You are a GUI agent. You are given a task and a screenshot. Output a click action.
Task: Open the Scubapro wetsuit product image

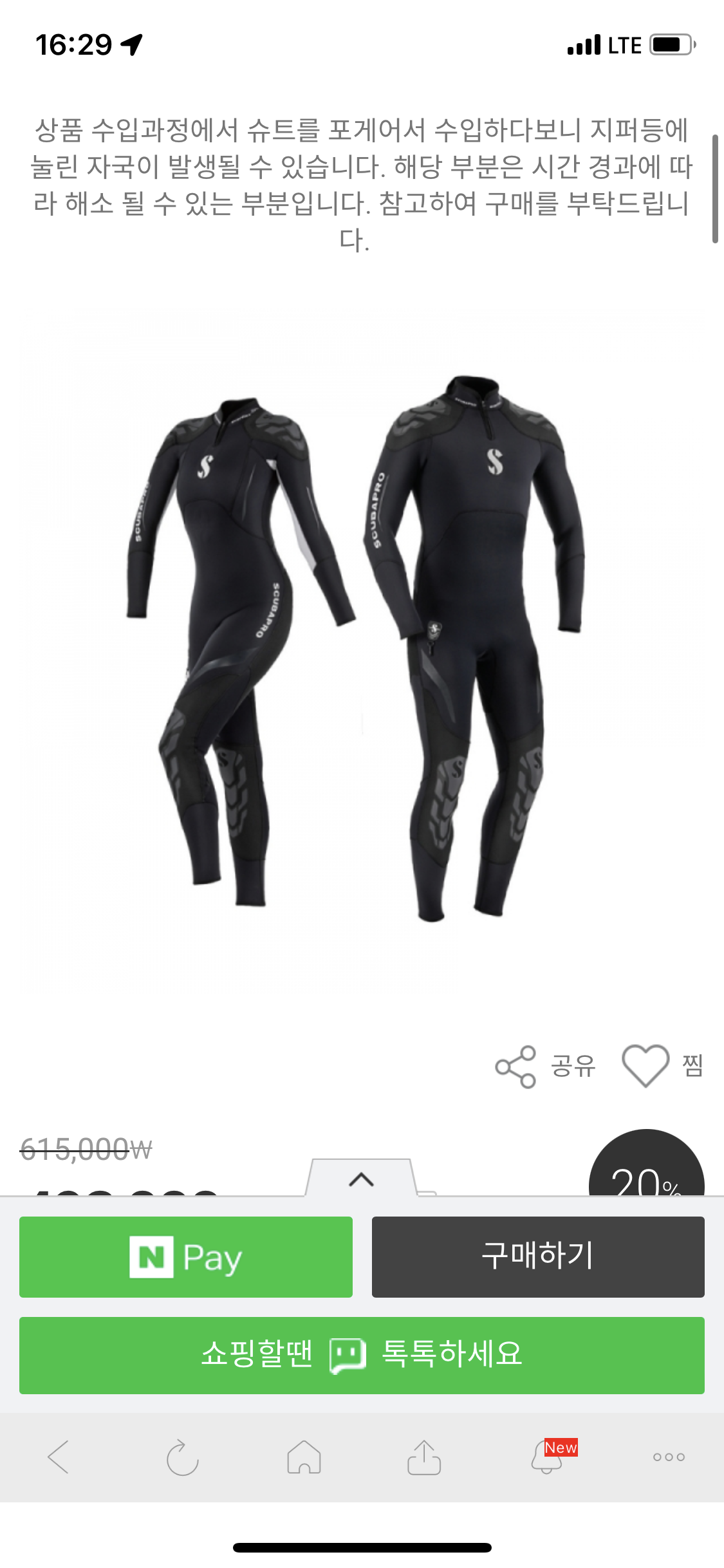point(360,650)
